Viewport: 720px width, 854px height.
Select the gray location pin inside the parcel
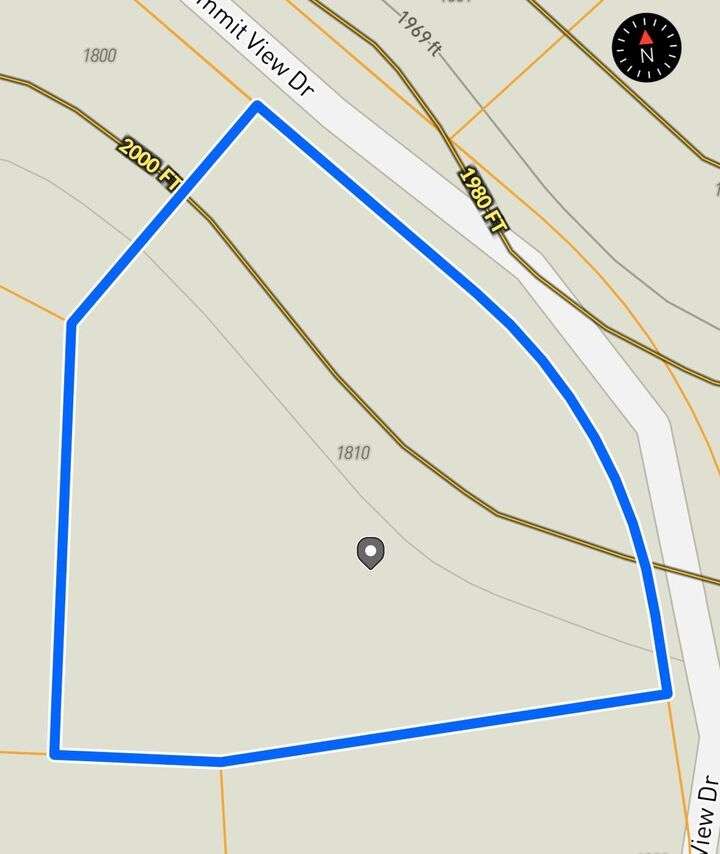(x=371, y=551)
